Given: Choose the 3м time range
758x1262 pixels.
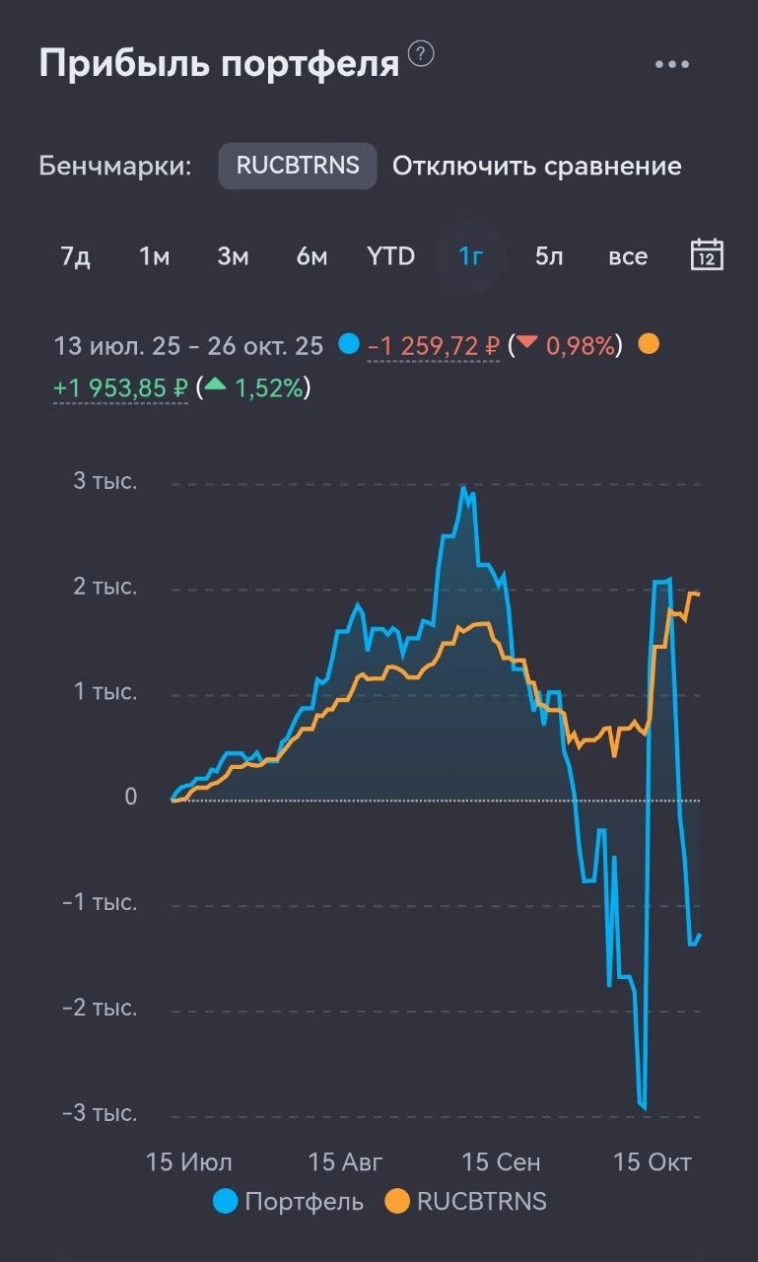Looking at the screenshot, I should [x=233, y=256].
